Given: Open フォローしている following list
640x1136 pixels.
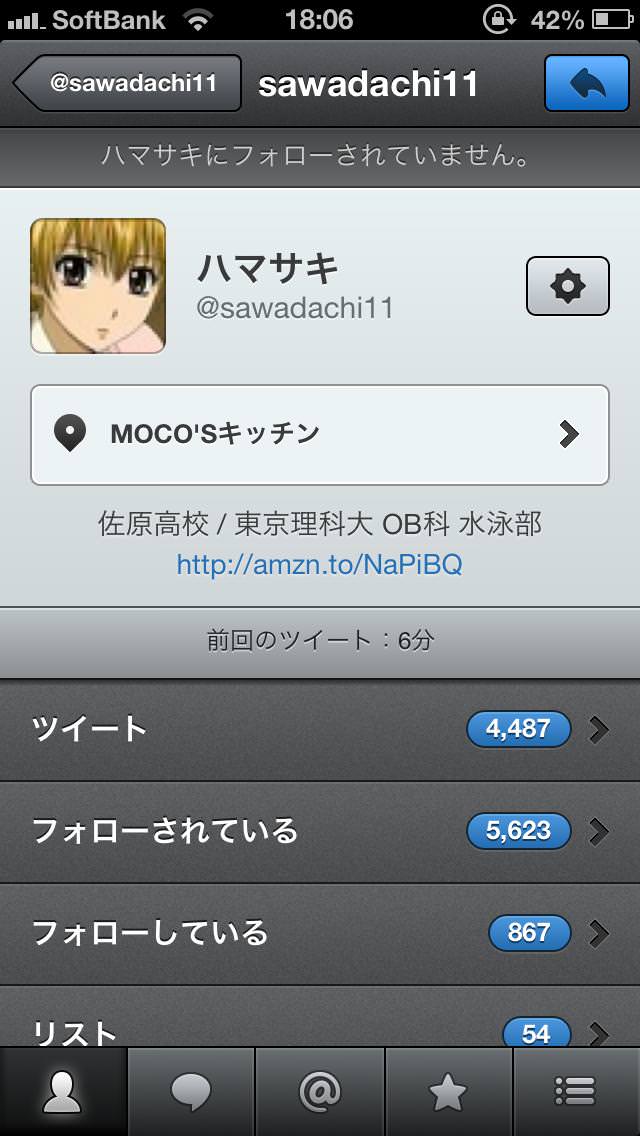Looking at the screenshot, I should click(x=320, y=934).
